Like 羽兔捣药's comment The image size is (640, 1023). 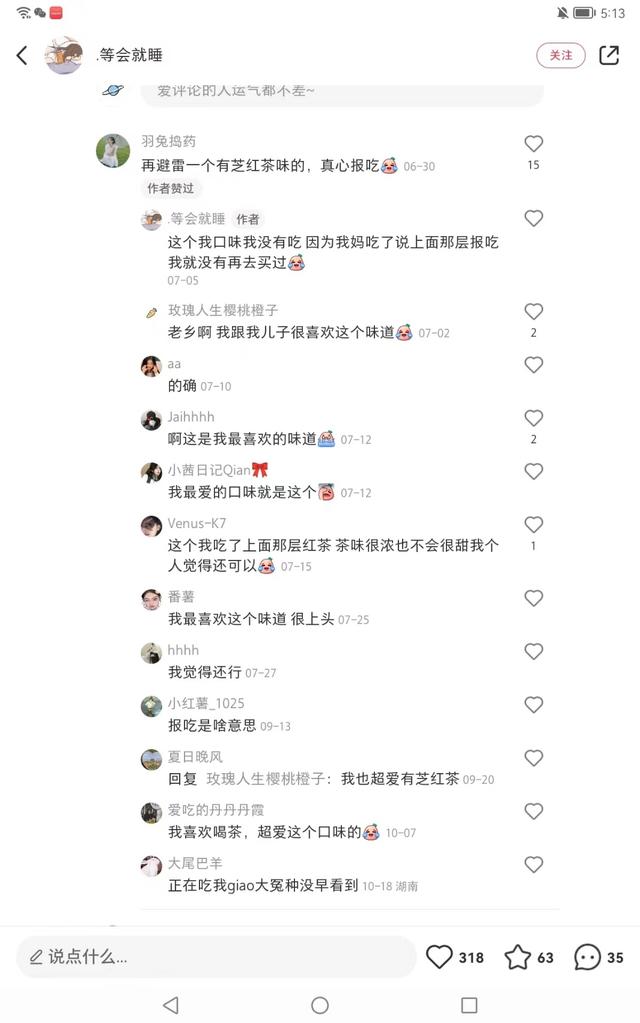[x=533, y=145]
